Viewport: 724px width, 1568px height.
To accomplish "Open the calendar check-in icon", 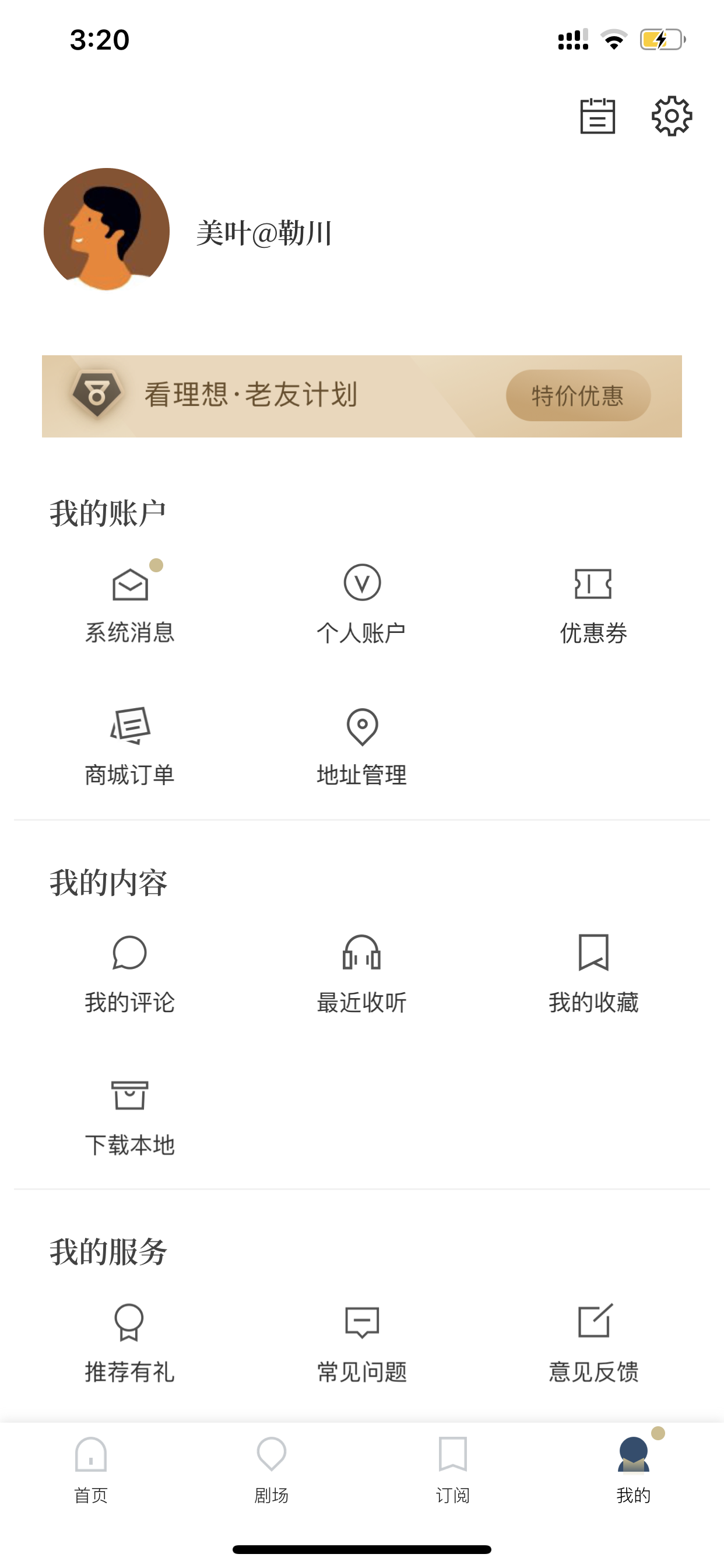I will 598,116.
